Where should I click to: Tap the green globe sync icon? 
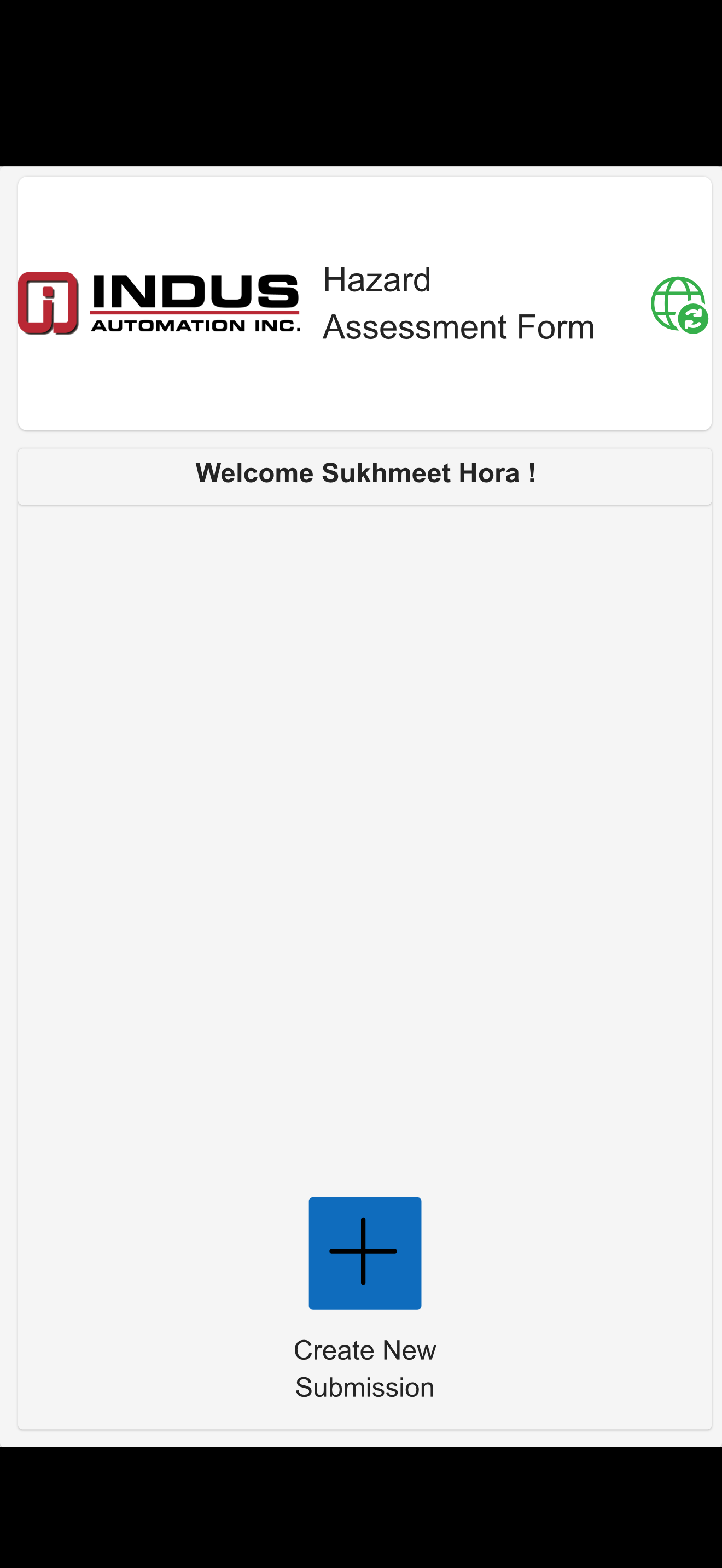tap(679, 305)
